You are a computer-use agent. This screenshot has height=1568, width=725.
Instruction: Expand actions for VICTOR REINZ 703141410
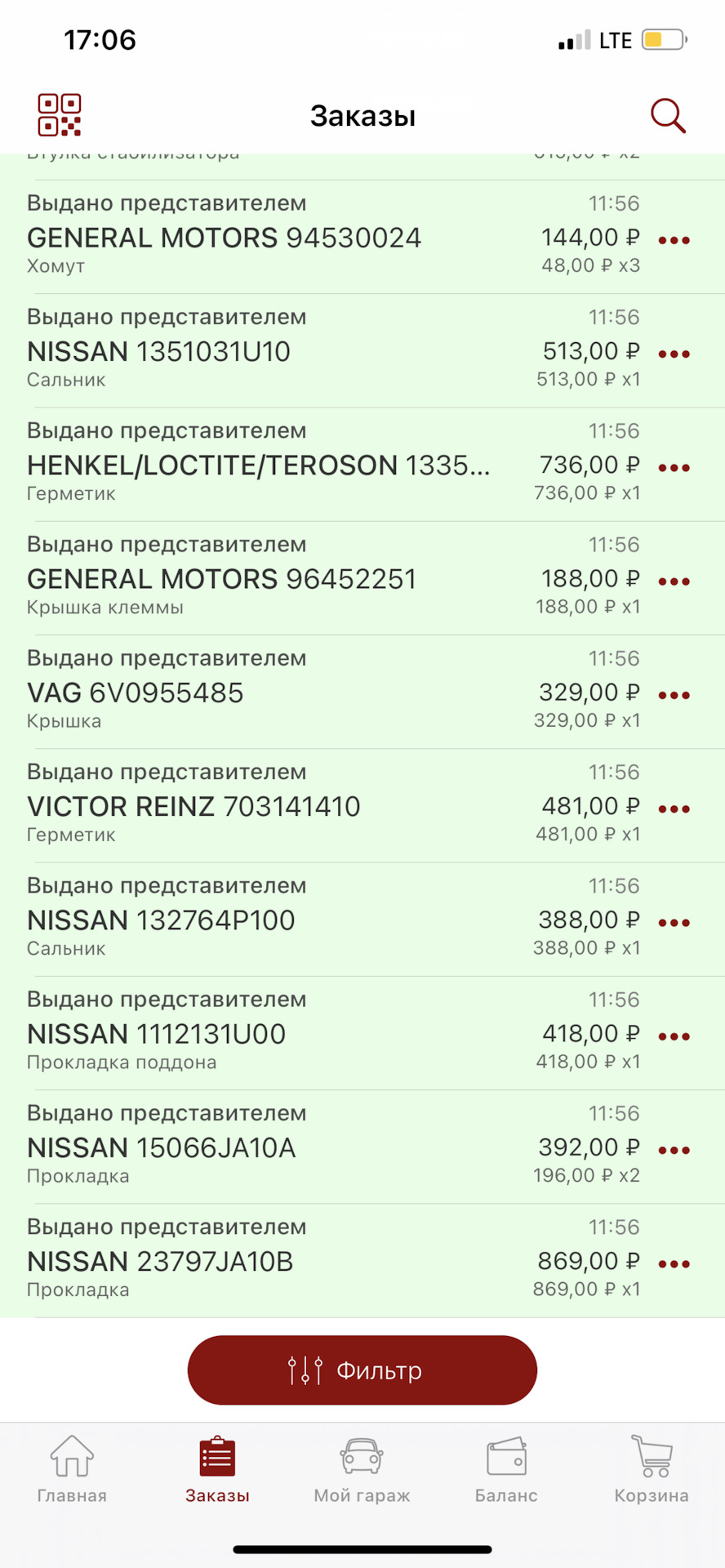(x=674, y=808)
